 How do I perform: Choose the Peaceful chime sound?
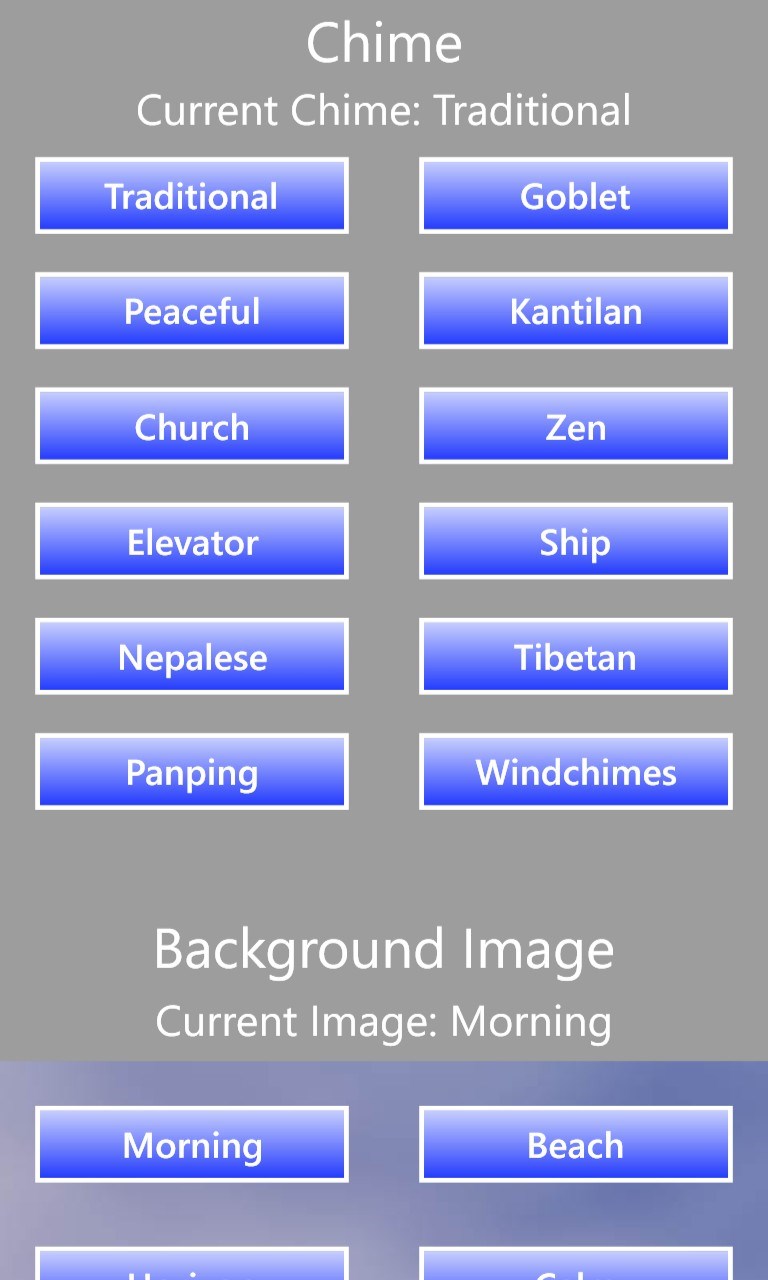tap(191, 311)
